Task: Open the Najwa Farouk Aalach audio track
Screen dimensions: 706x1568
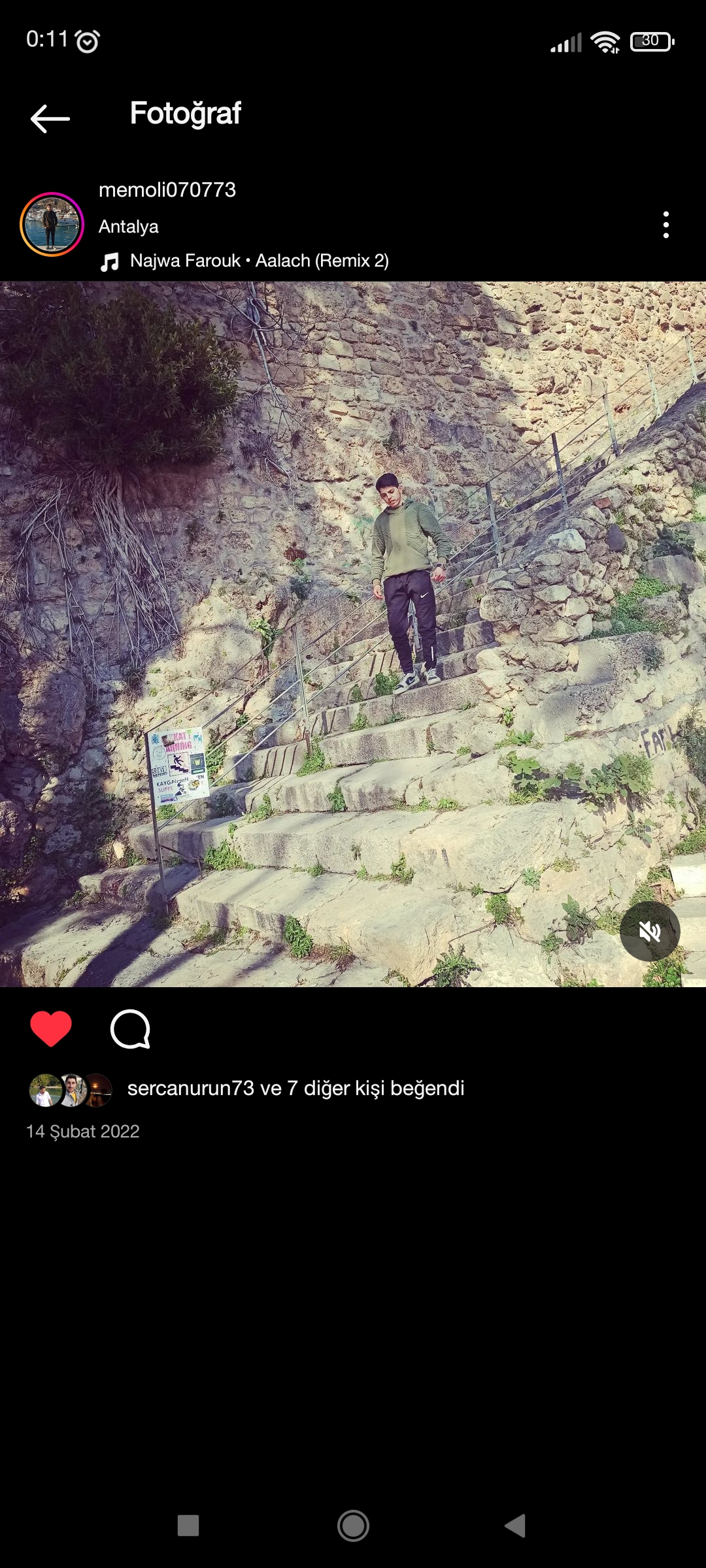Action: (x=259, y=261)
